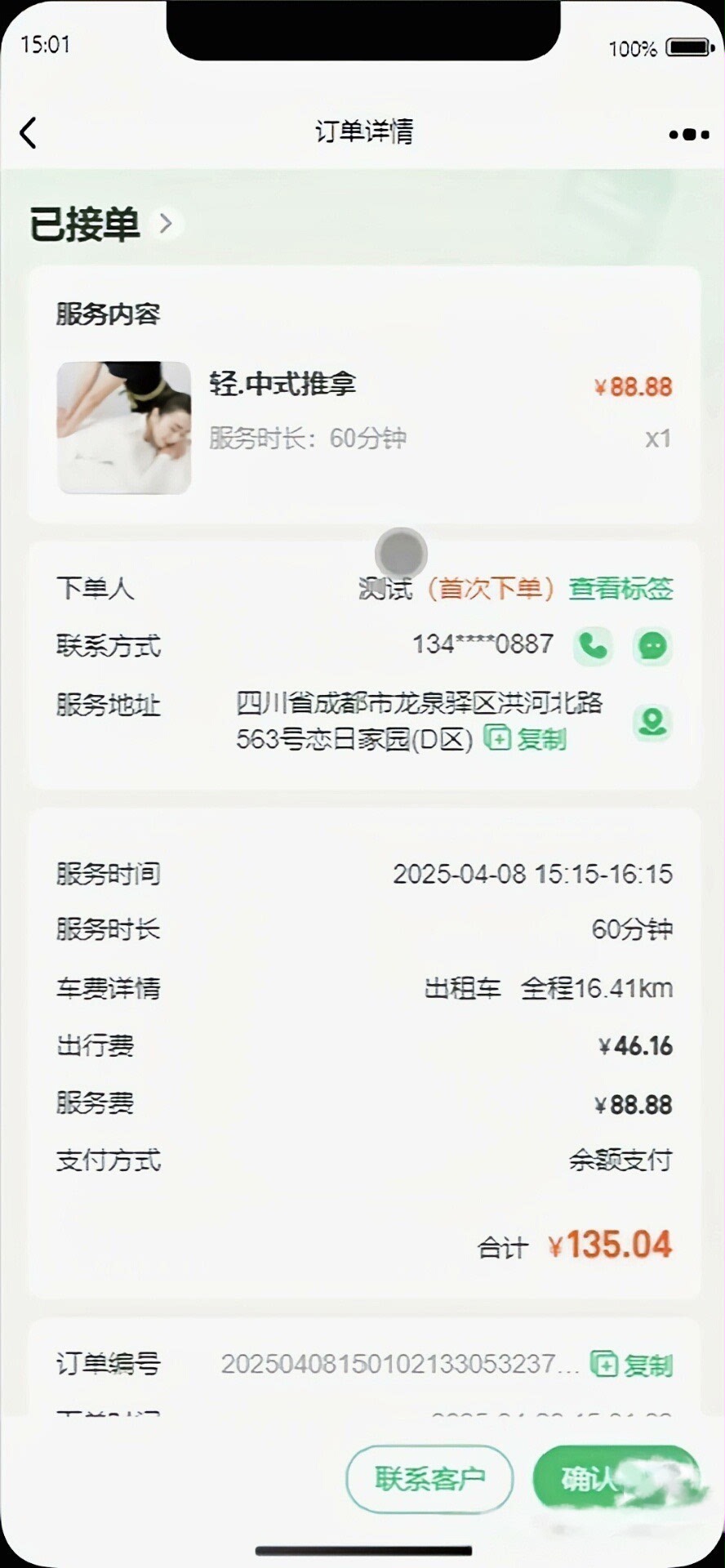Viewport: 725px width, 1568px height.
Task: Message the customer via chat icon
Action: pos(652,646)
